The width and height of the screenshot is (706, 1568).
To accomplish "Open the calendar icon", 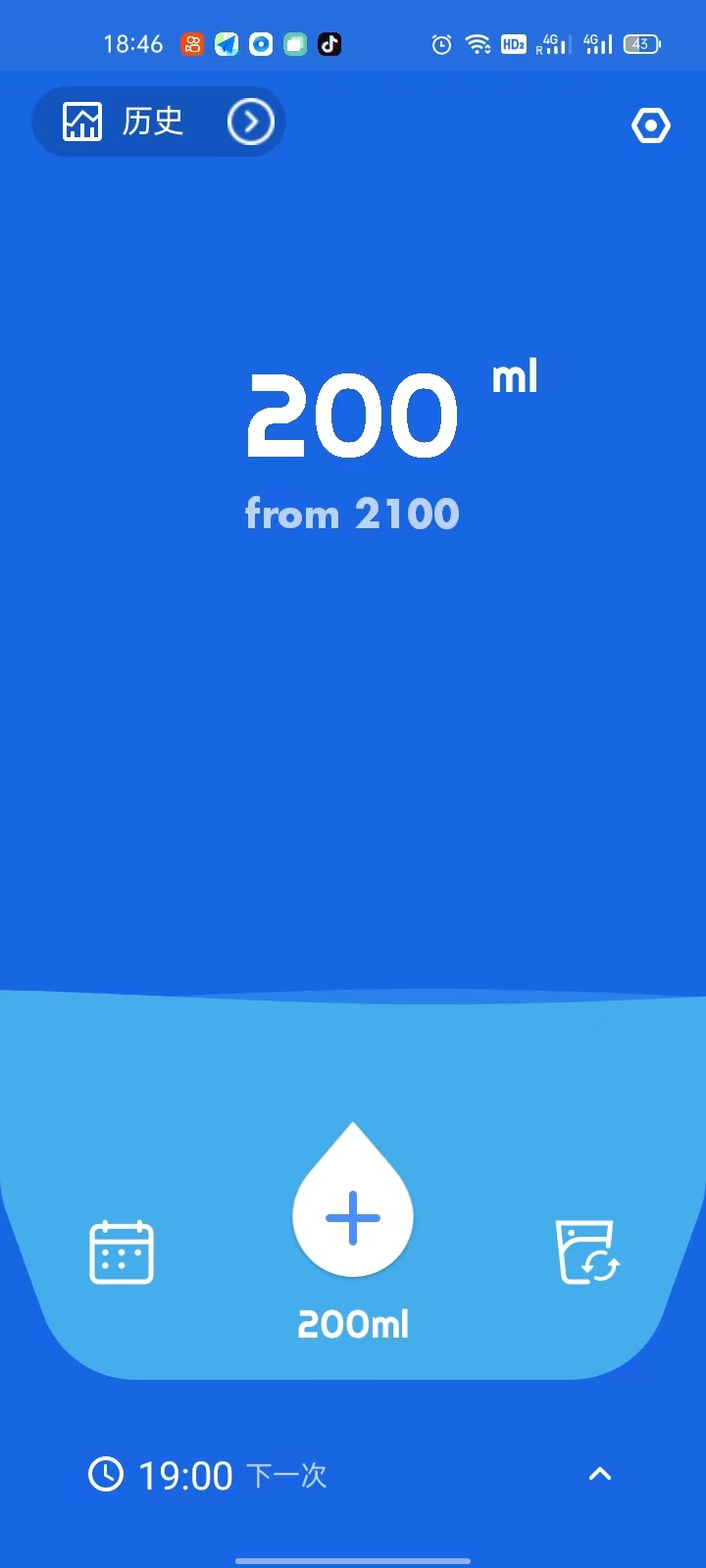I will pos(122,1251).
